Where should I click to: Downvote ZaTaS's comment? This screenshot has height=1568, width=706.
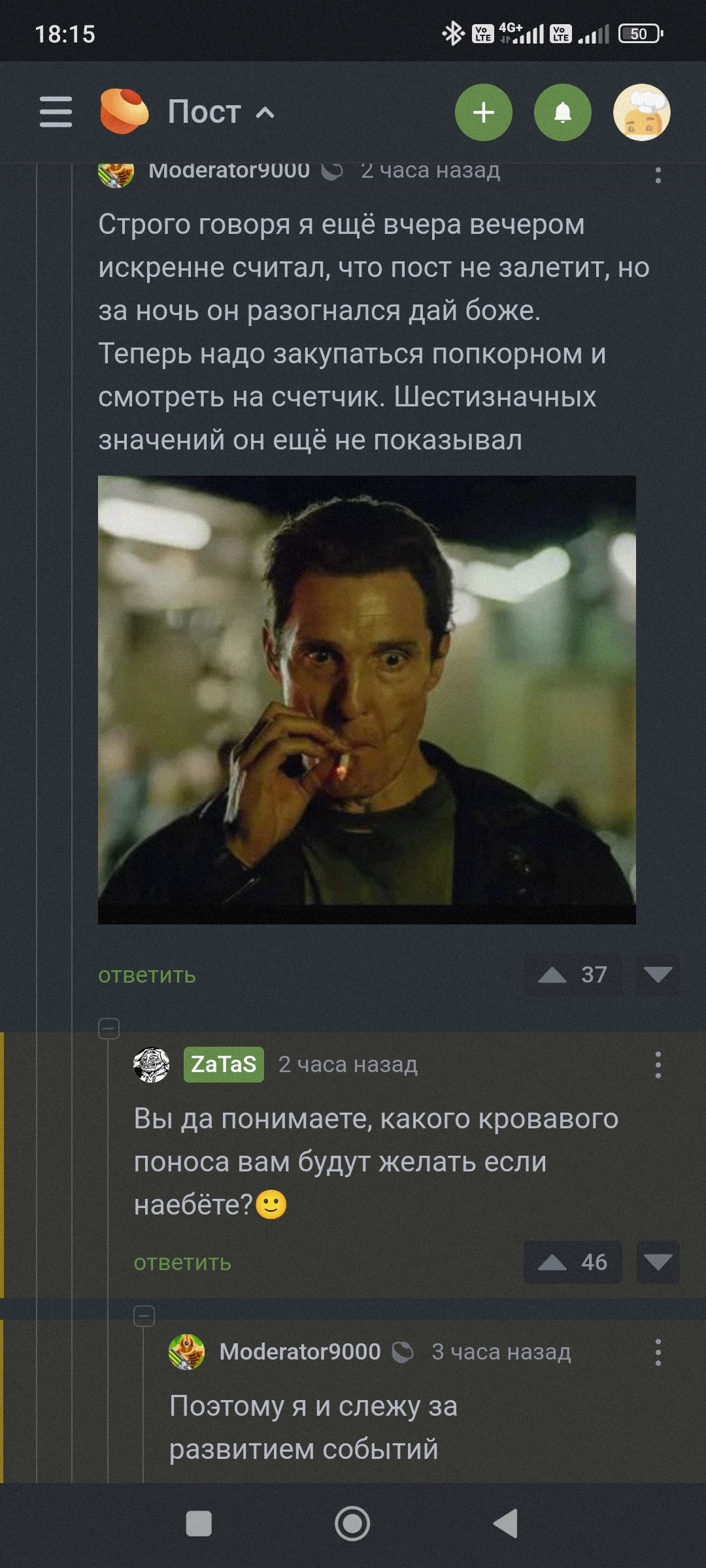(x=658, y=1262)
